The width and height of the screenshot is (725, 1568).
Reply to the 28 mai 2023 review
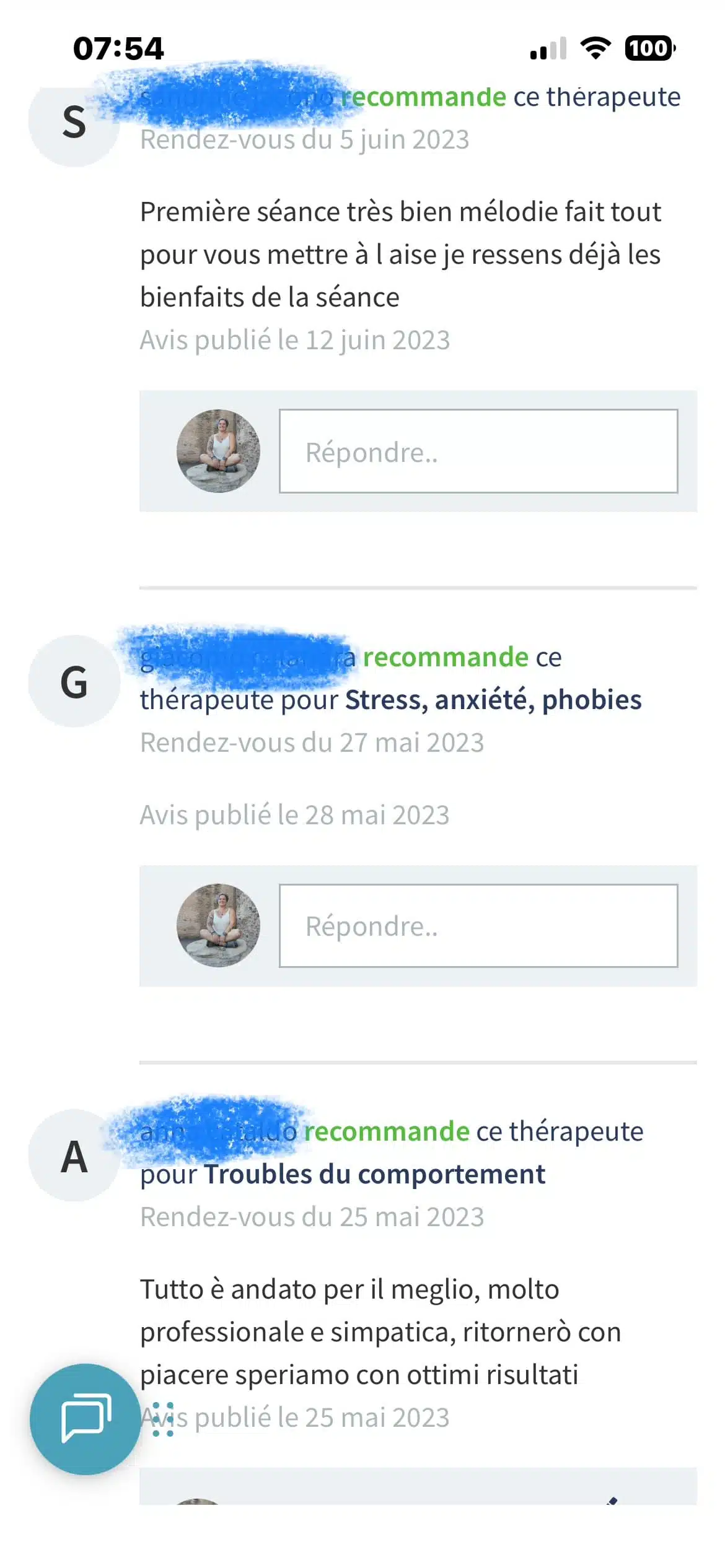[478, 926]
